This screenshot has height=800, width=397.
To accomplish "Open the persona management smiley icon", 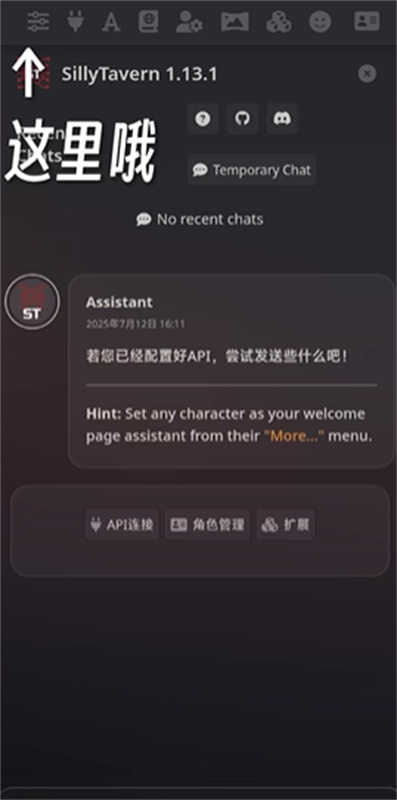I will [320, 22].
